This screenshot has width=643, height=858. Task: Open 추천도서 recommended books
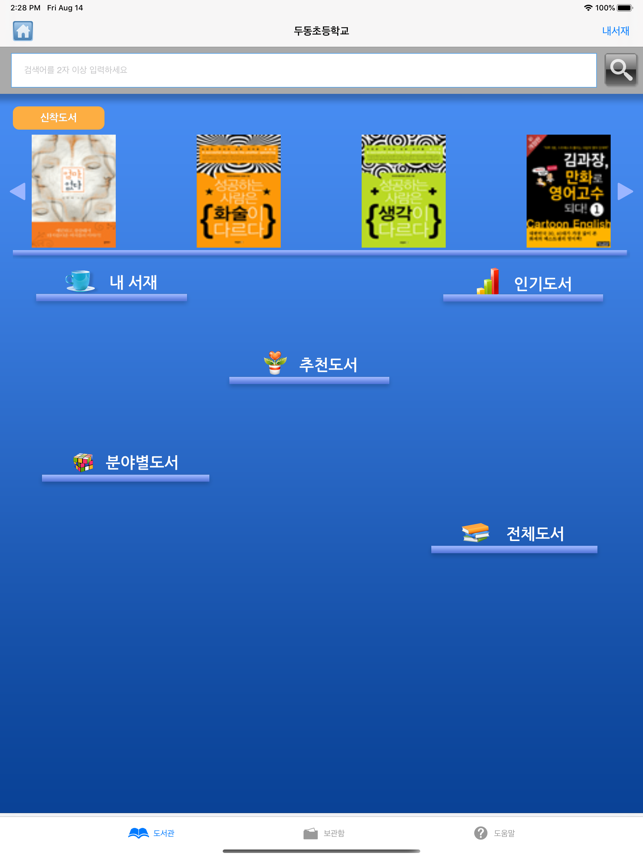pyautogui.click(x=310, y=364)
